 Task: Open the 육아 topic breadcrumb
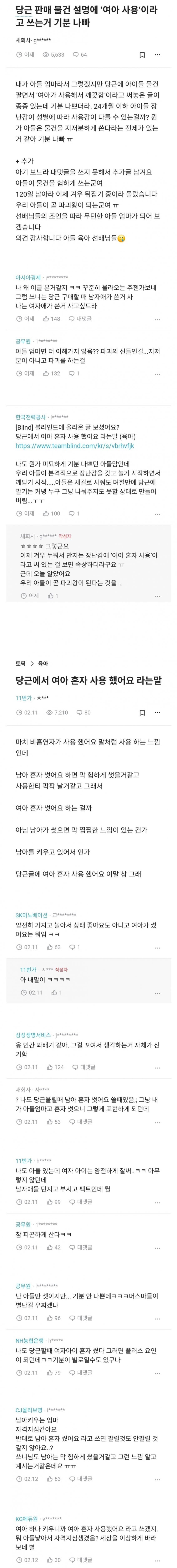coord(43,663)
